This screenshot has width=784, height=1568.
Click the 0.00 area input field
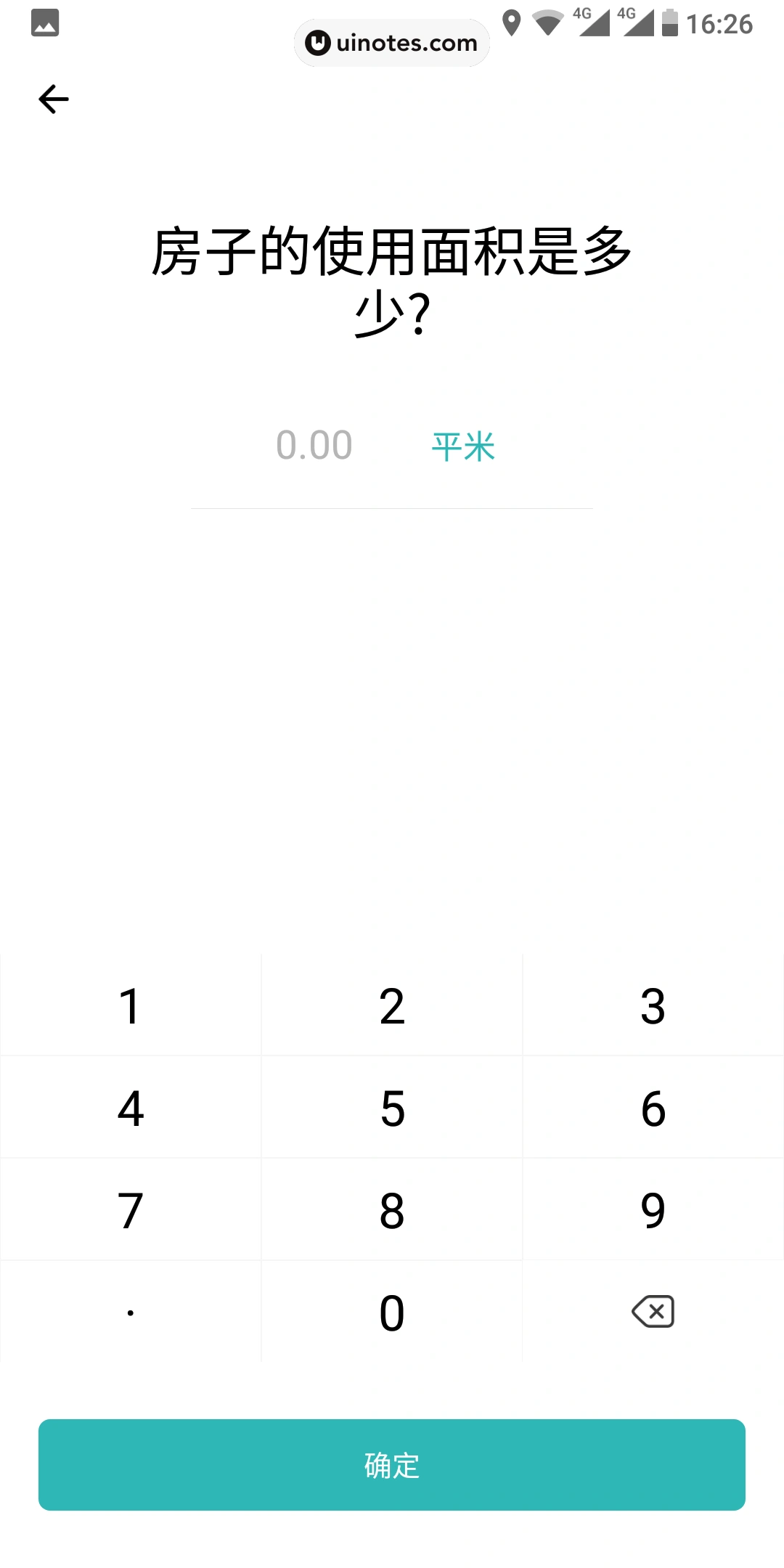[315, 446]
